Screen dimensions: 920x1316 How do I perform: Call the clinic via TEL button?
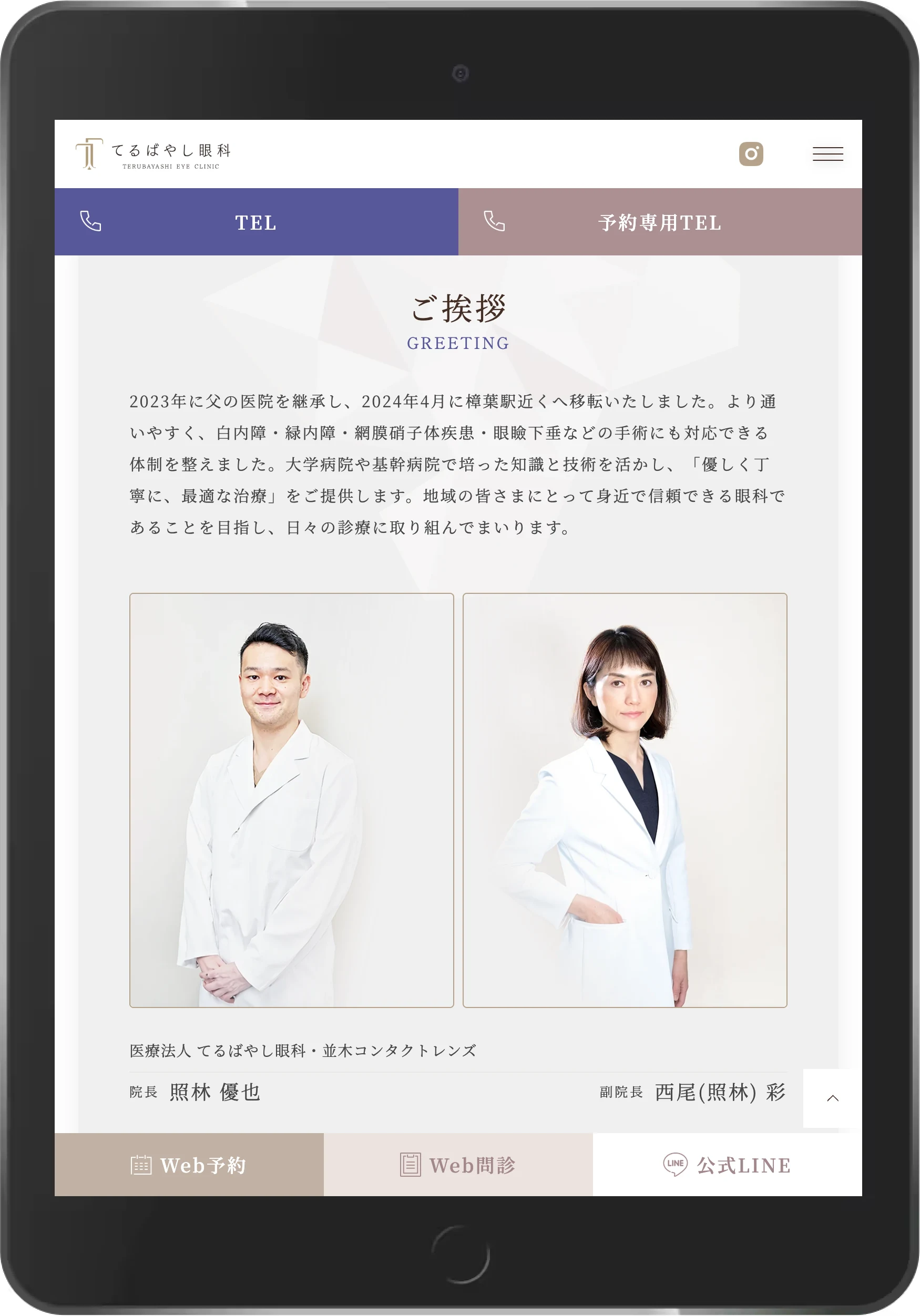point(256,222)
